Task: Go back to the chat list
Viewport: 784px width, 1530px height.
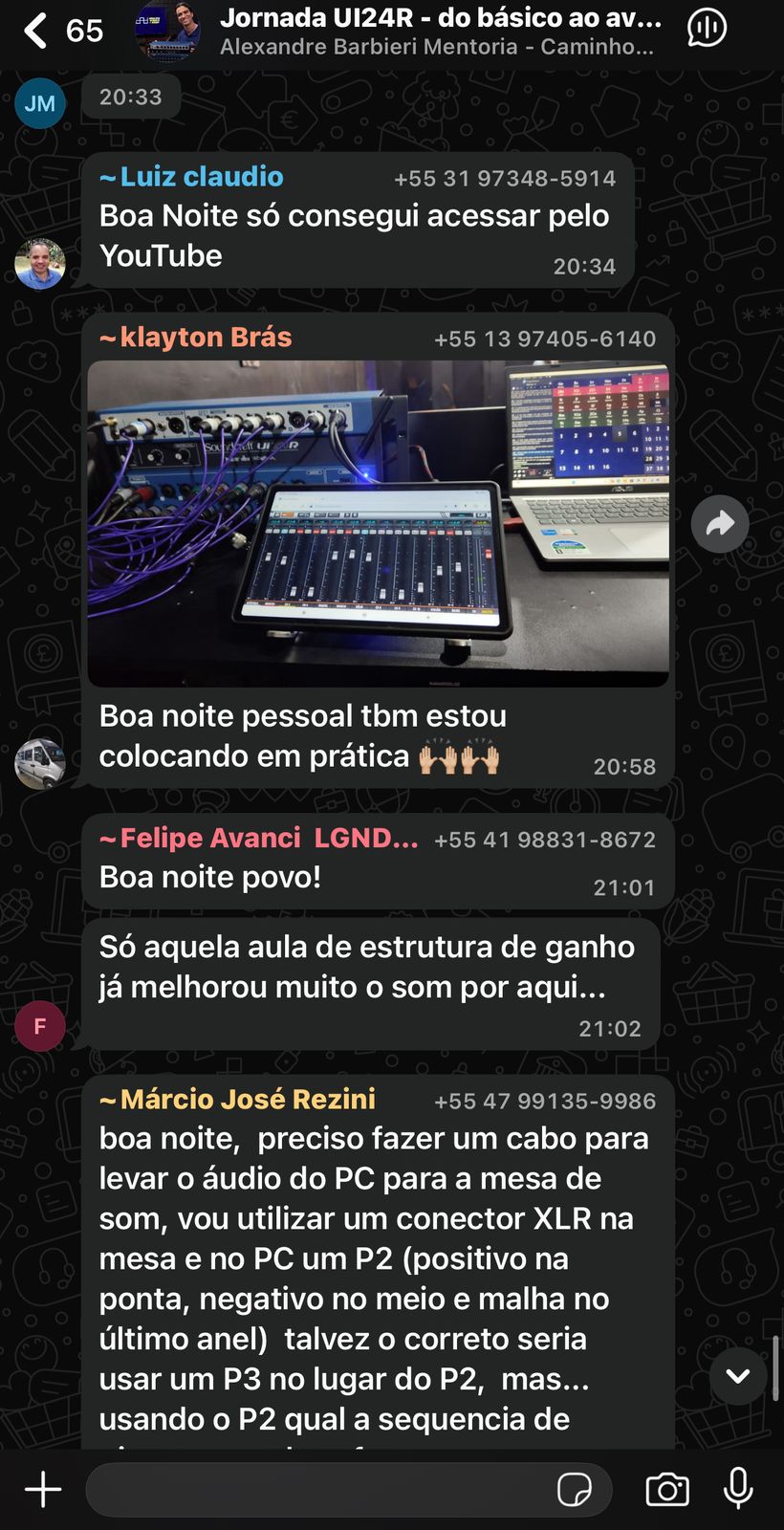Action: 36,31
